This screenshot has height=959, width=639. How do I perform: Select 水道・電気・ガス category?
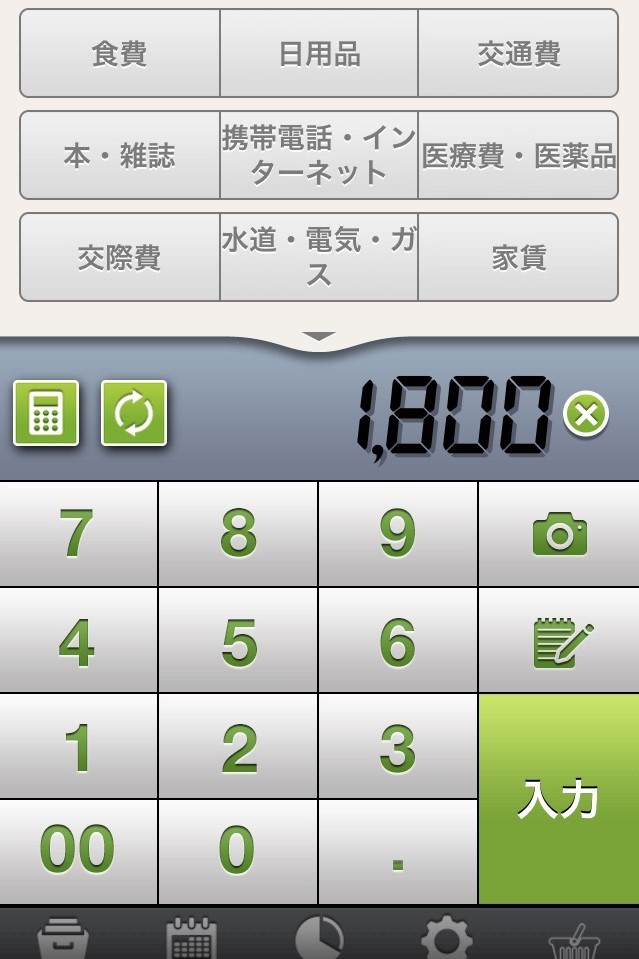[319, 258]
